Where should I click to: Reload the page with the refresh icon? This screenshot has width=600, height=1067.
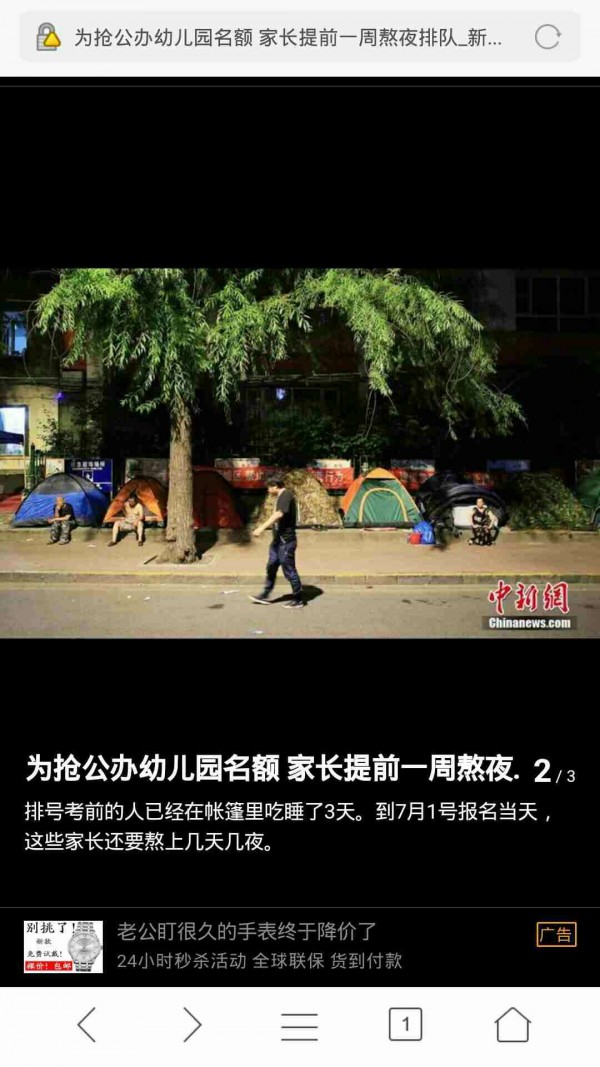(547, 38)
